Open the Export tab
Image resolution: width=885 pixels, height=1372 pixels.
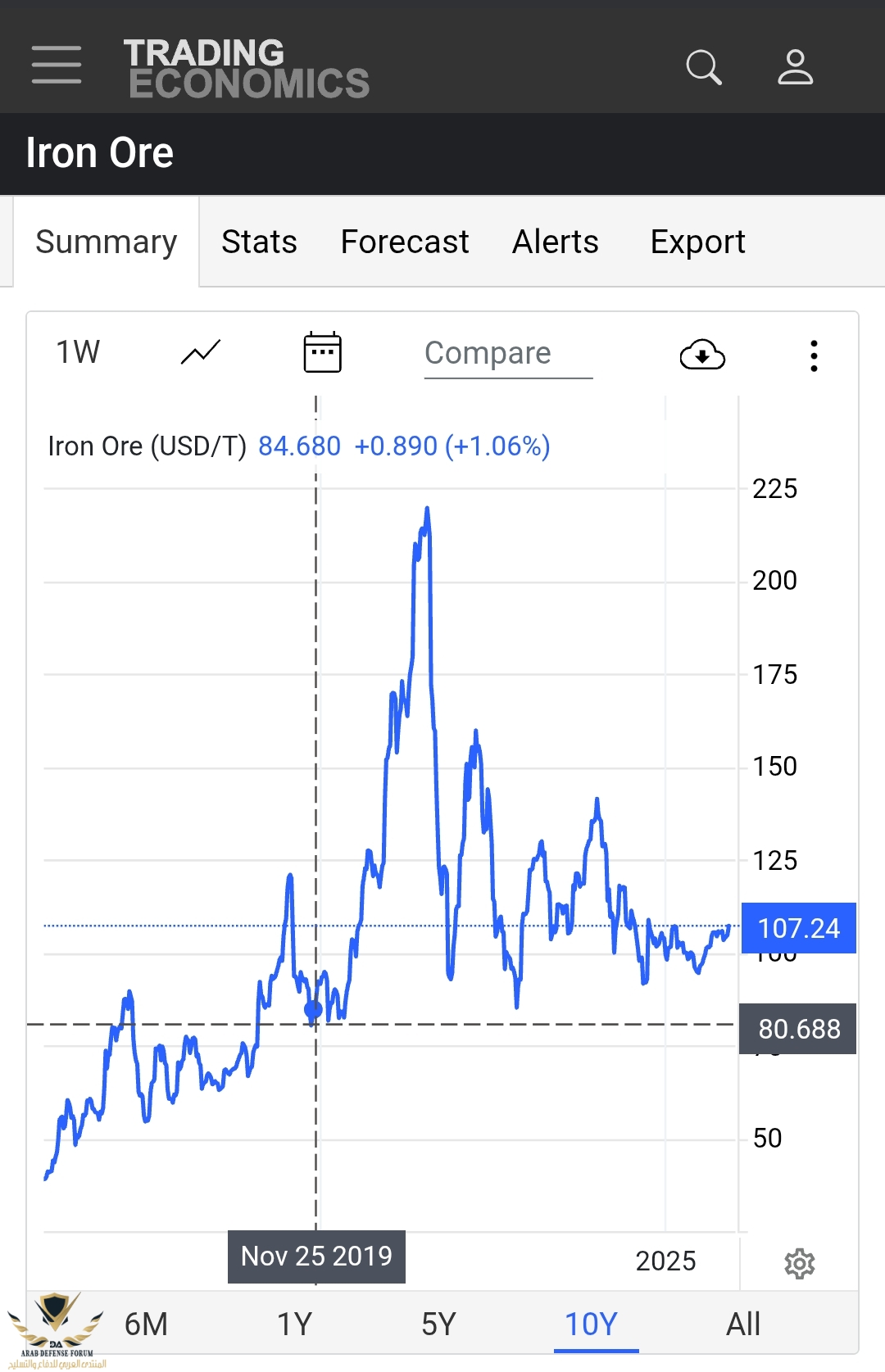pyautogui.click(x=697, y=242)
